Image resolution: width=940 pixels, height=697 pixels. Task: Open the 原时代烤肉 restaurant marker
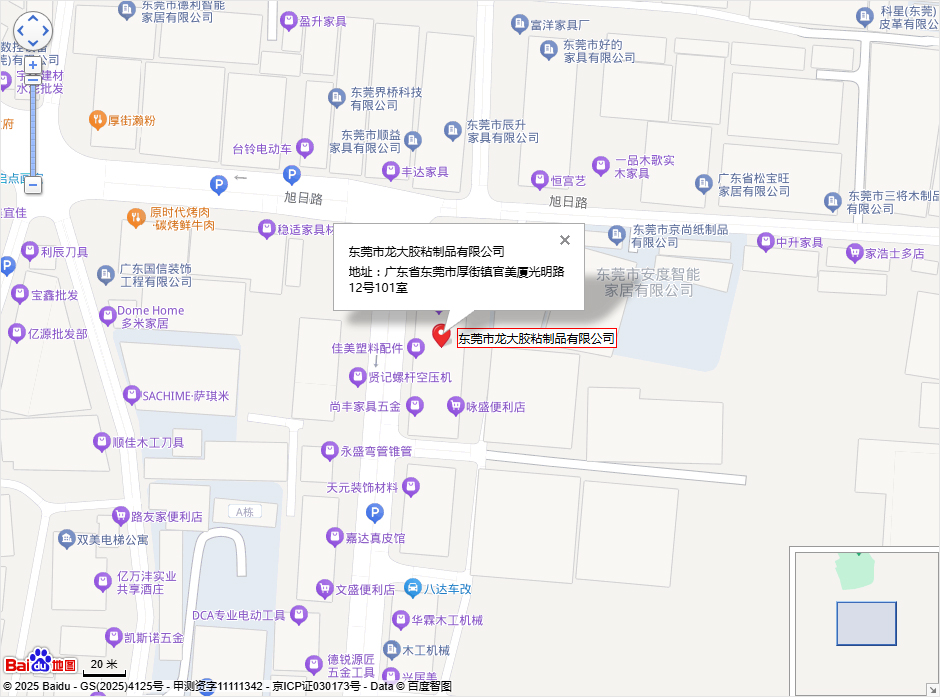pos(136,217)
